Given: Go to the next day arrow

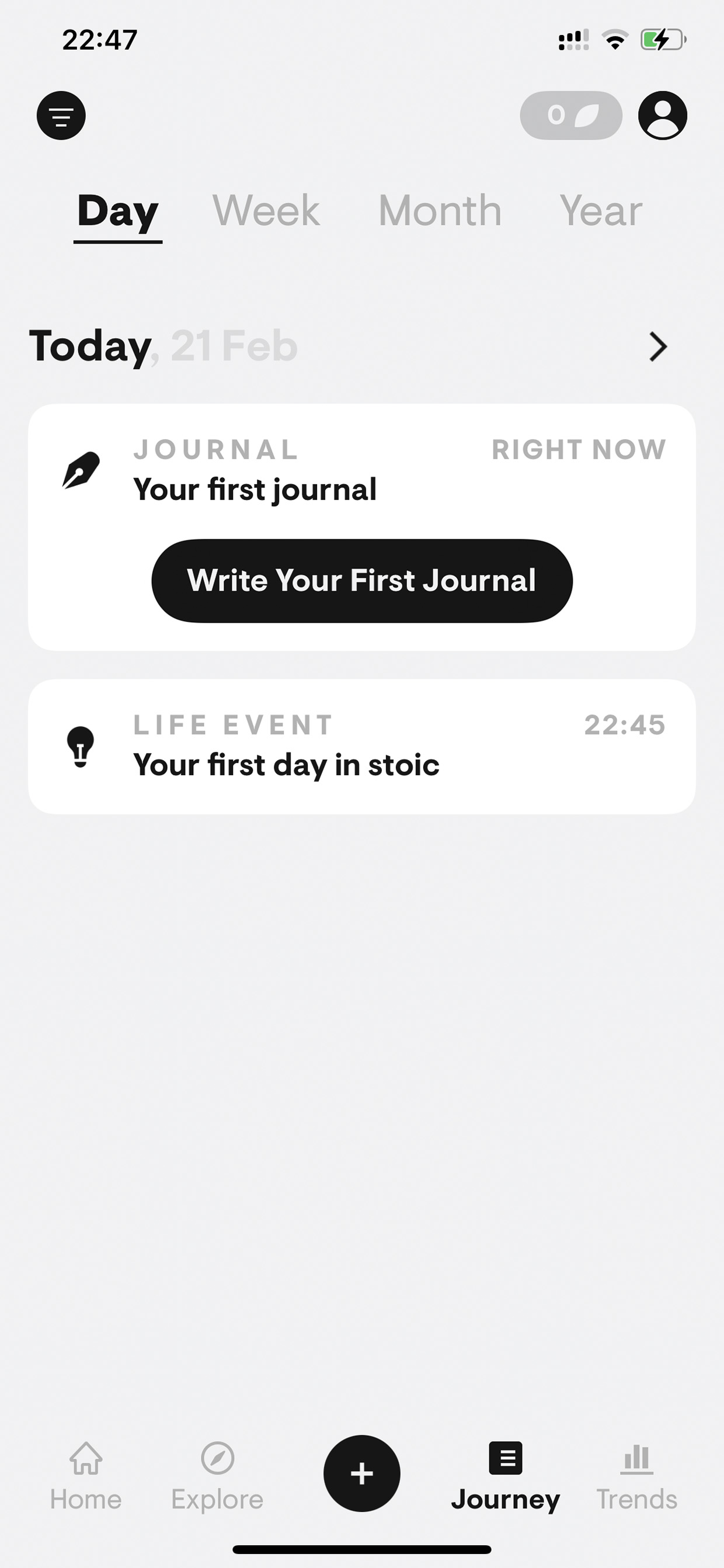Looking at the screenshot, I should 658,347.
